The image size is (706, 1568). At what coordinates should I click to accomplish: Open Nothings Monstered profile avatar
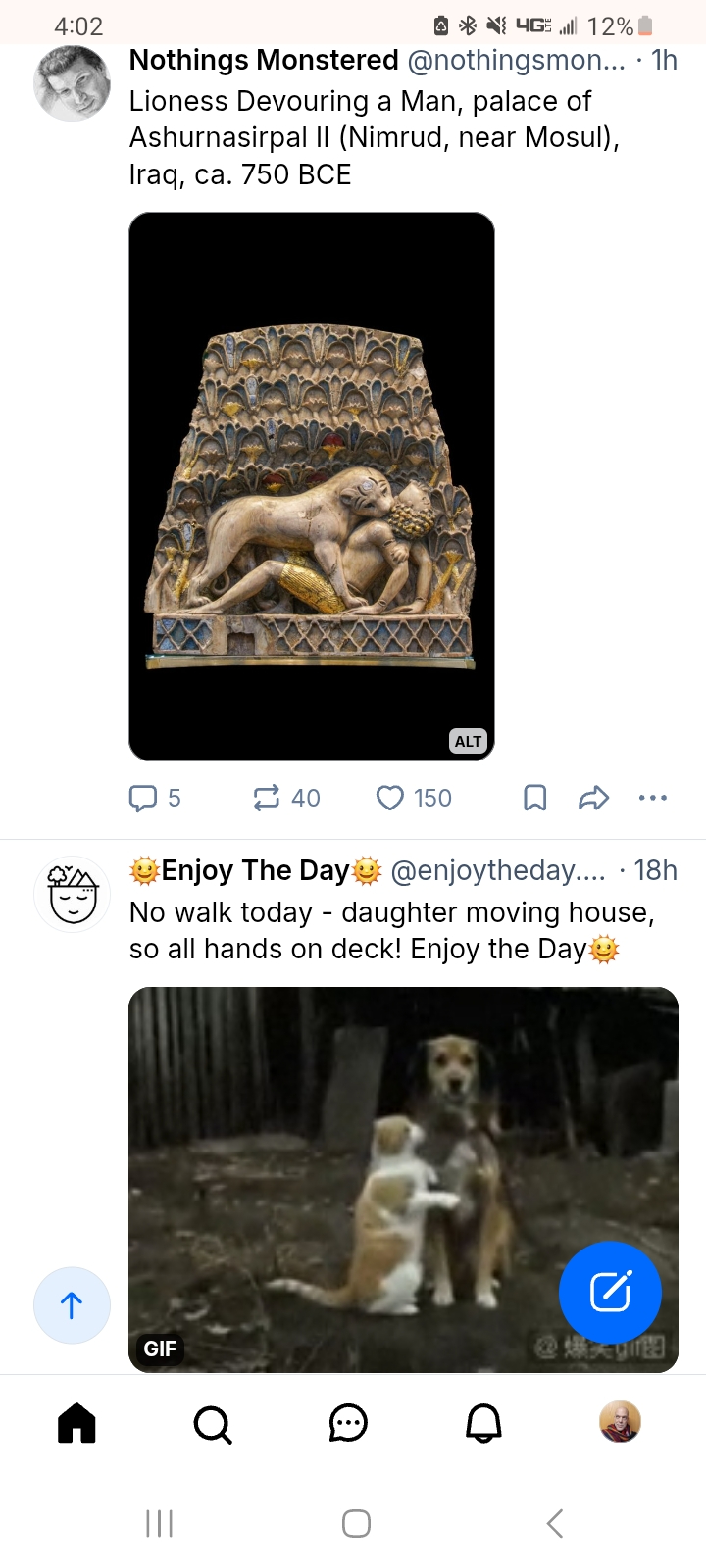(72, 83)
